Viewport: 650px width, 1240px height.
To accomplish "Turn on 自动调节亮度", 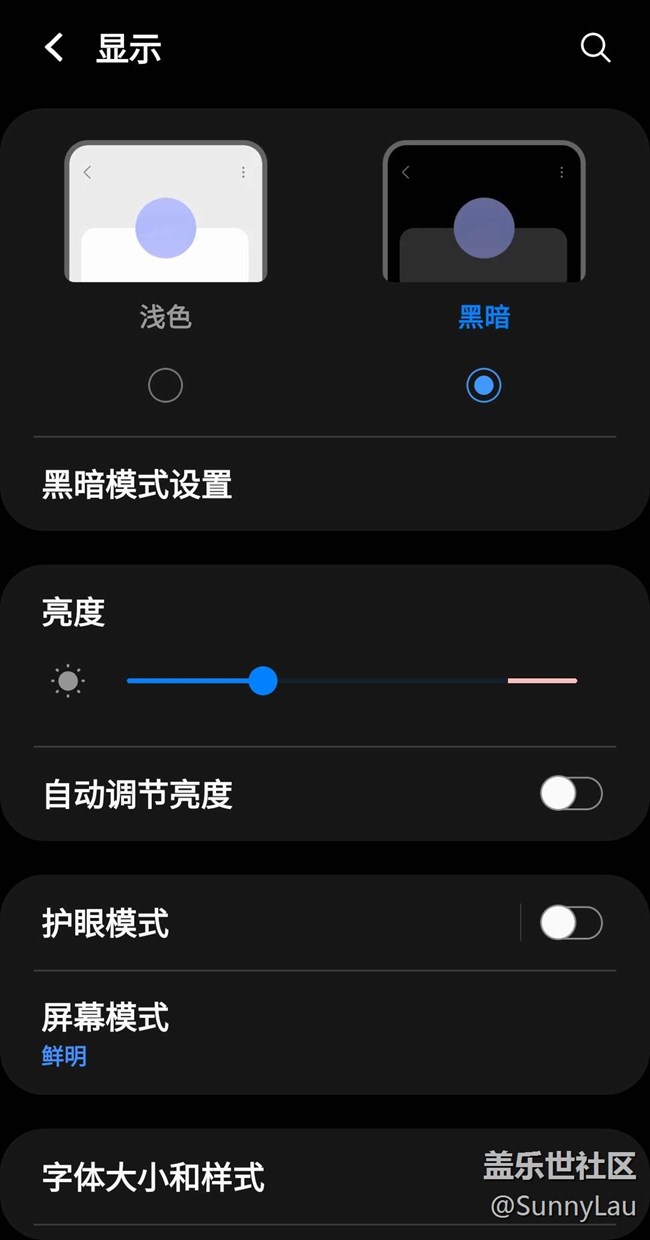I will click(x=571, y=794).
